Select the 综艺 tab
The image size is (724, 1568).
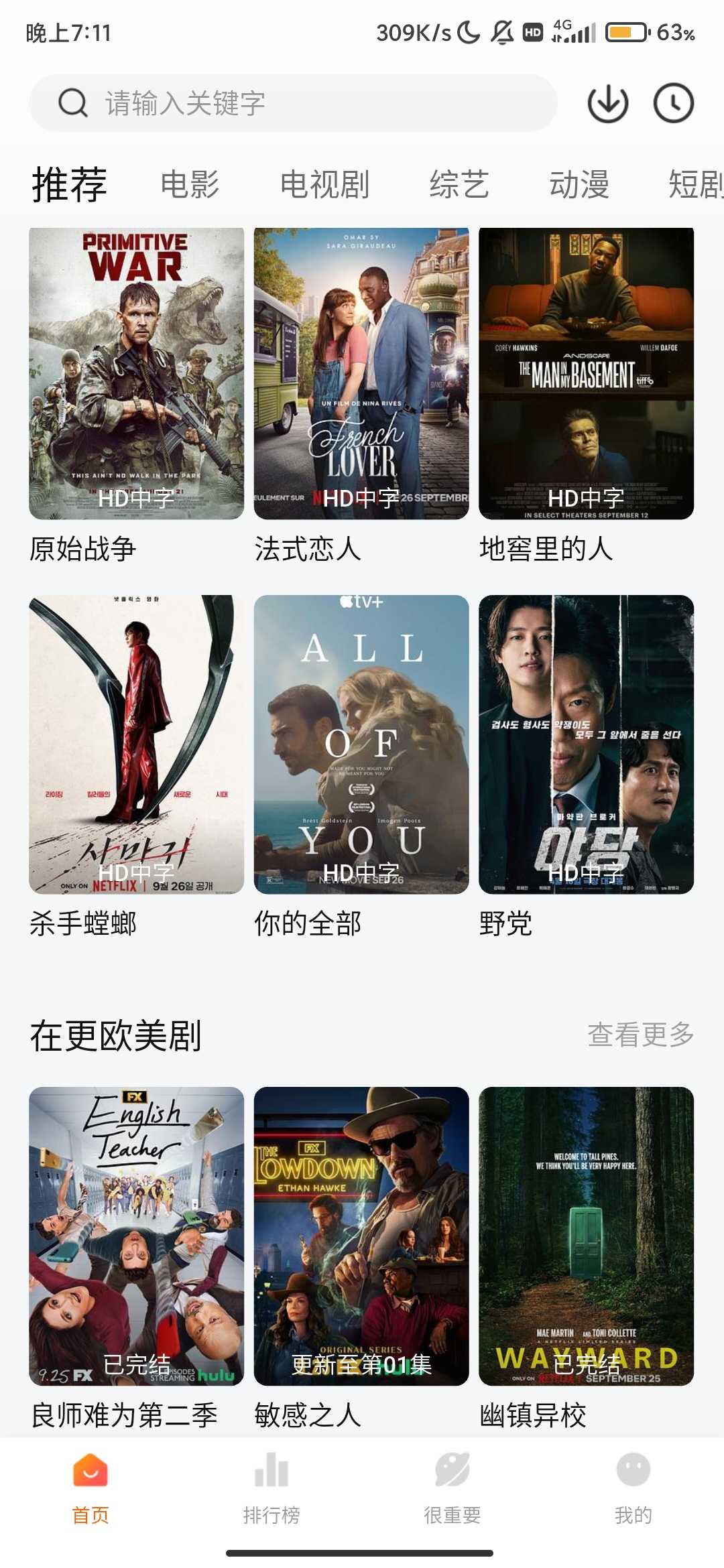(459, 184)
